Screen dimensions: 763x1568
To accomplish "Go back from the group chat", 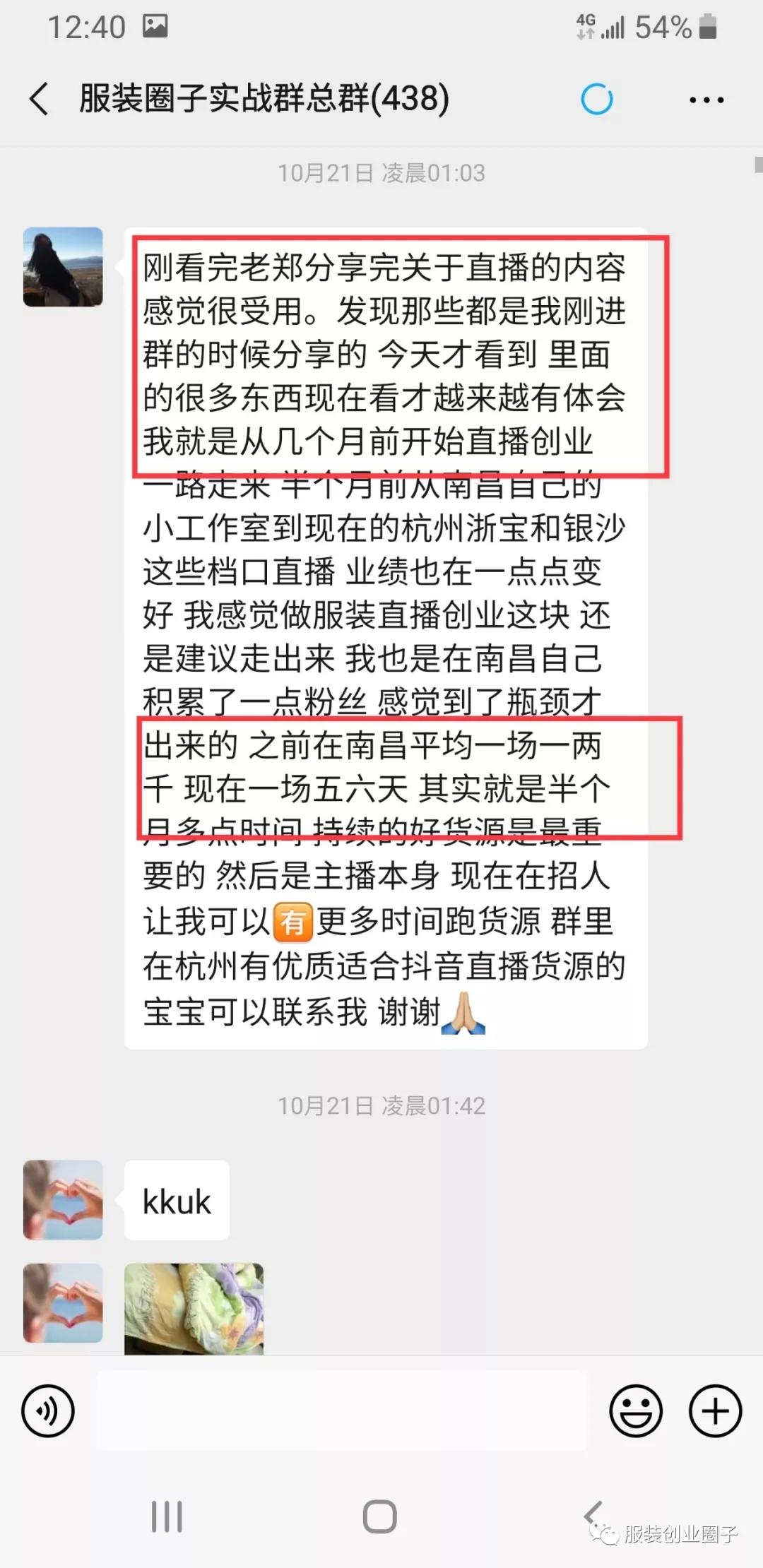I will 40,98.
